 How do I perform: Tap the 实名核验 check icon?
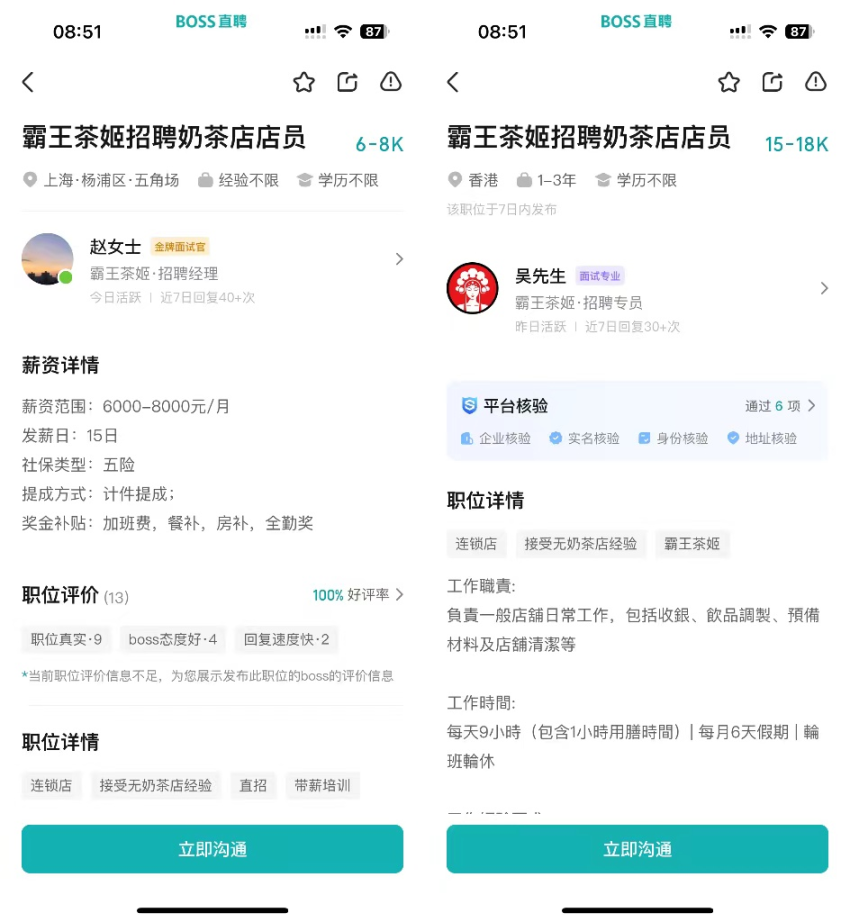point(556,437)
